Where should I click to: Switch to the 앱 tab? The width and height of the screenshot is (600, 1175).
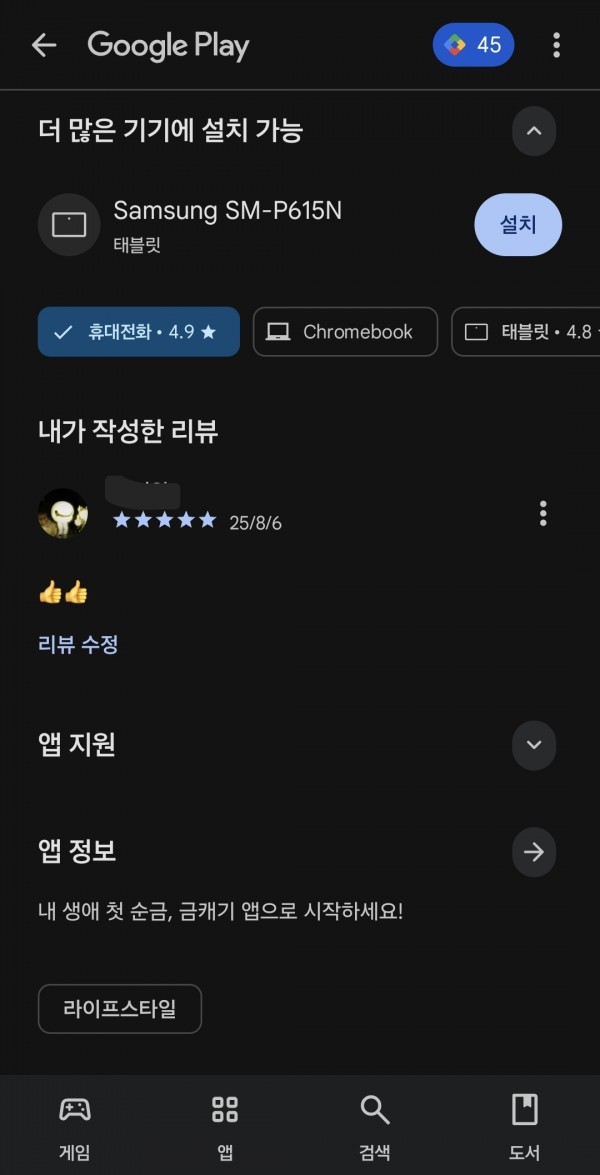point(225,1128)
